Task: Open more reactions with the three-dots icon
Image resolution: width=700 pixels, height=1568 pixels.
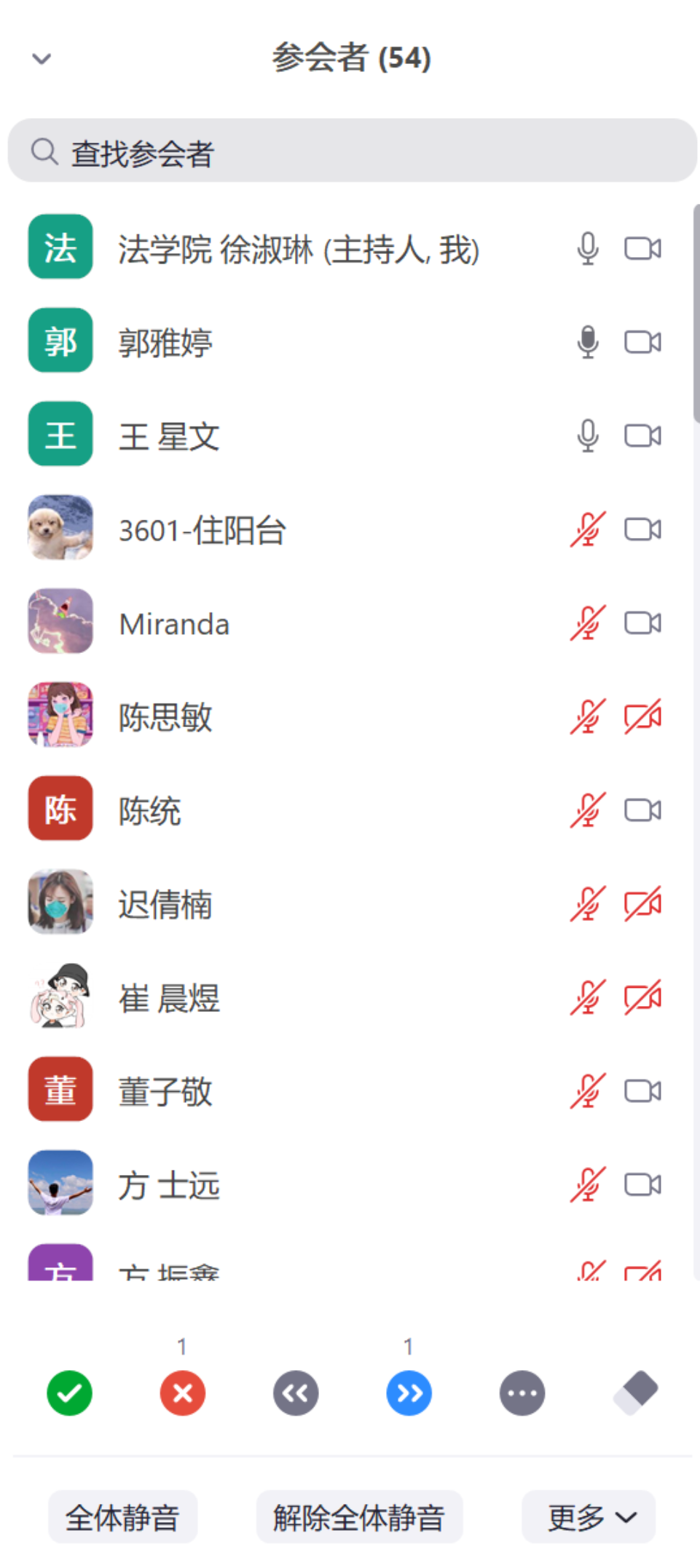Action: [x=522, y=1393]
